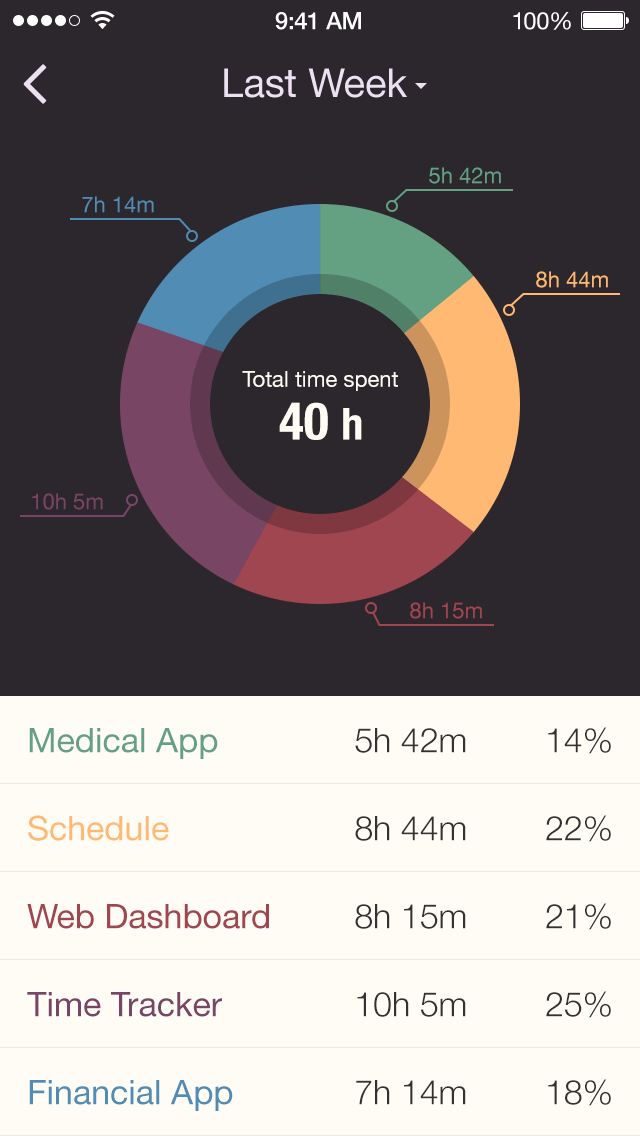Viewport: 640px width, 1136px height.
Task: Open the Last Week period dropdown
Action: [324, 84]
